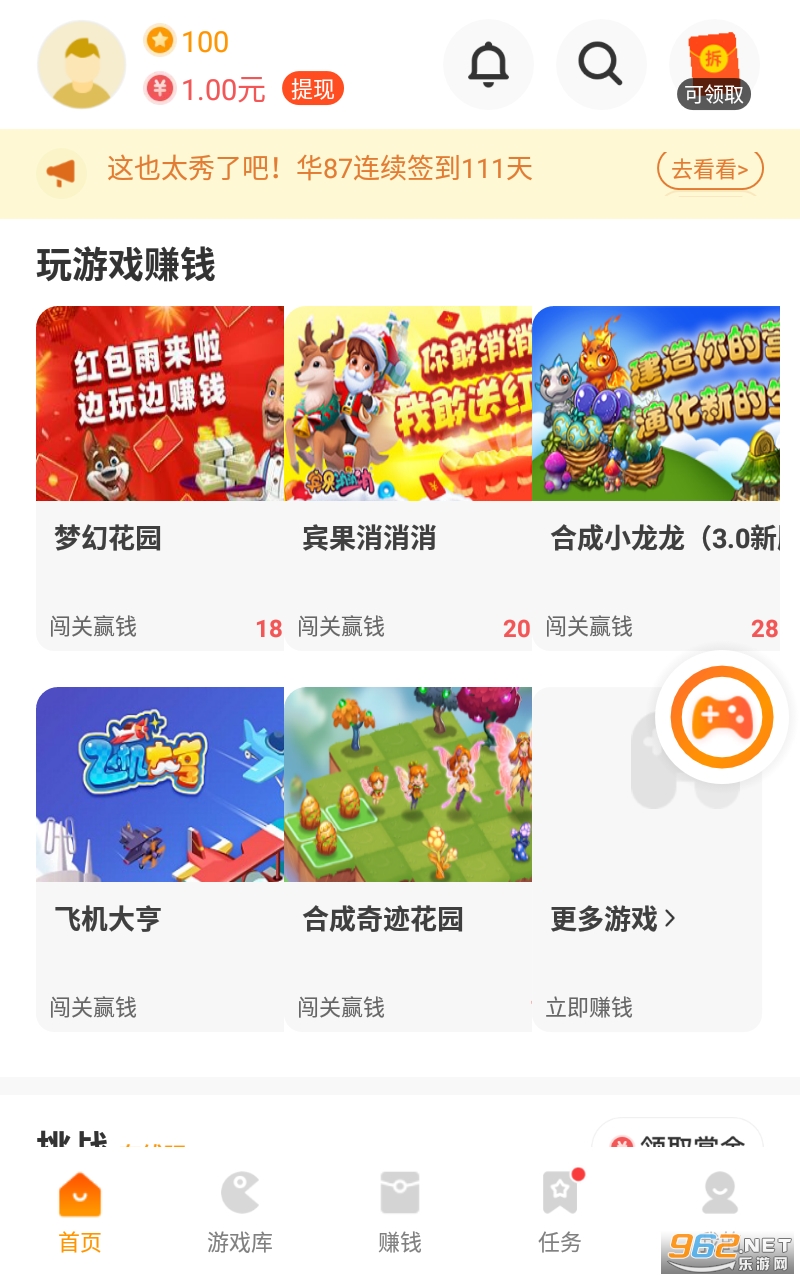Tap the 提现 withdraw button
This screenshot has height=1280, width=800.
(x=313, y=89)
